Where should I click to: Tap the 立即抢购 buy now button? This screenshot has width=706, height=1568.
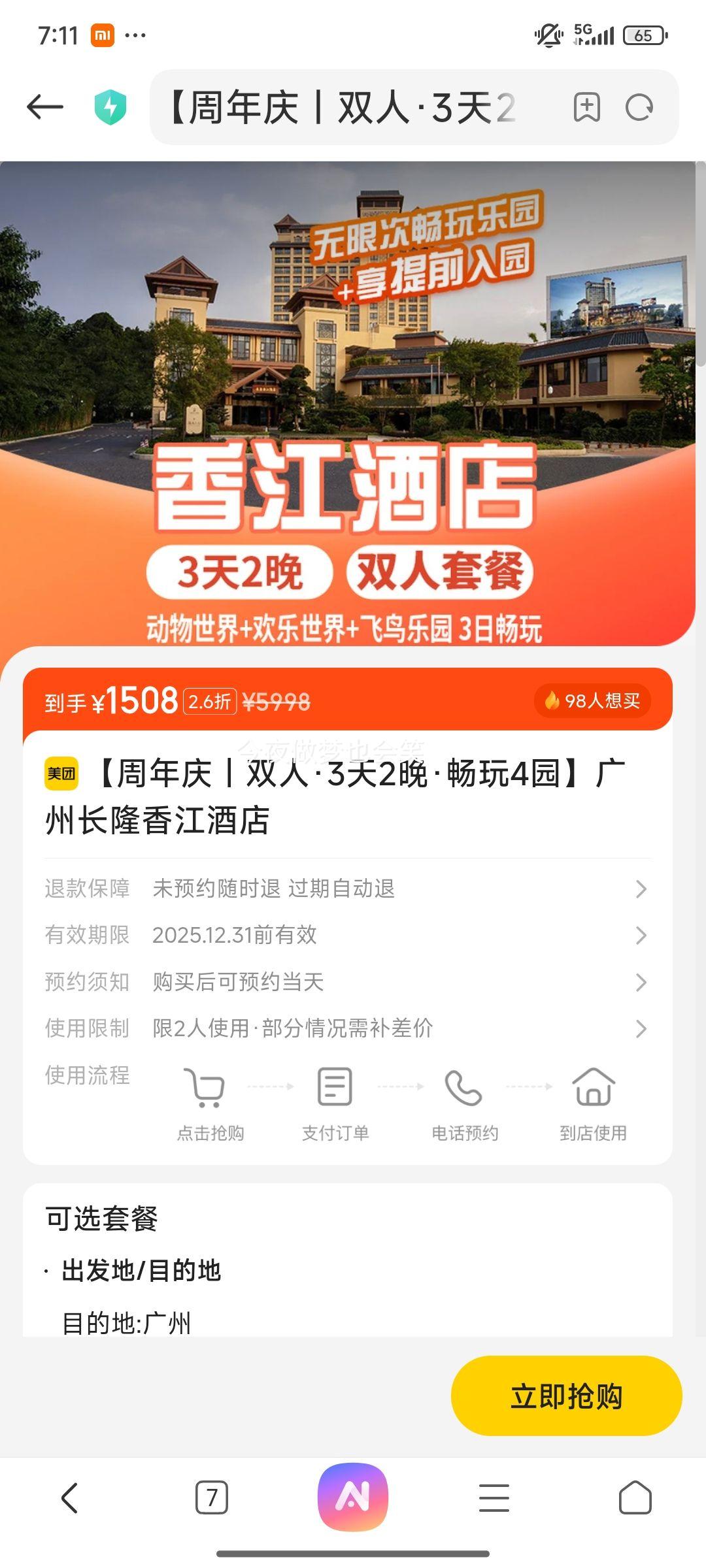click(566, 1396)
